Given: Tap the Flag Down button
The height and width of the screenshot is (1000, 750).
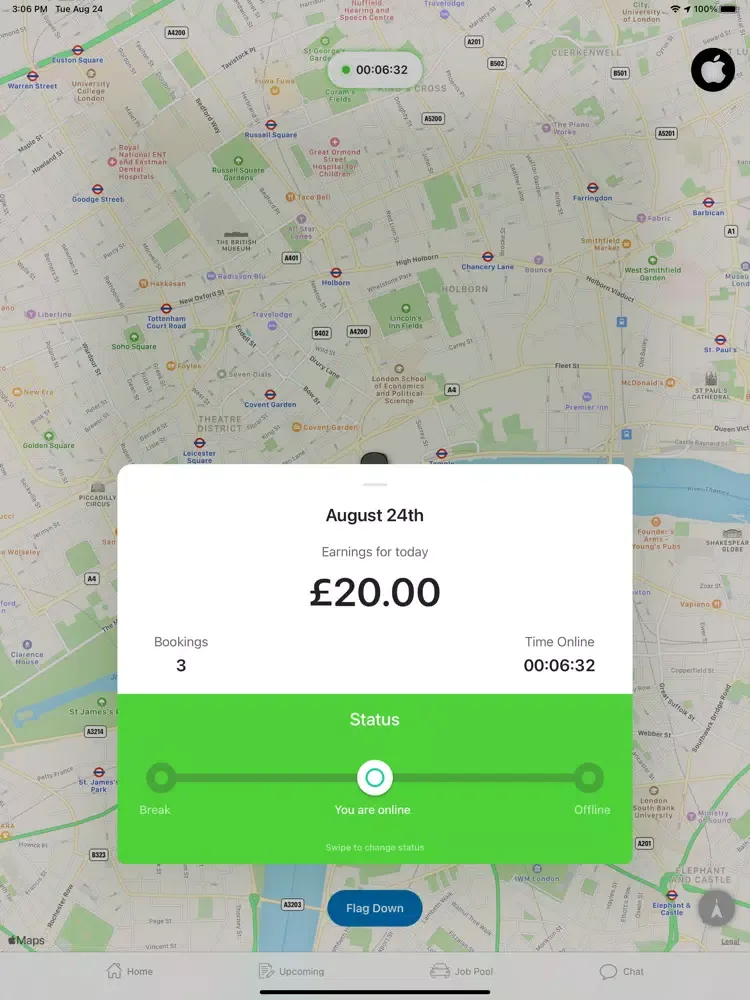Looking at the screenshot, I should coord(375,908).
